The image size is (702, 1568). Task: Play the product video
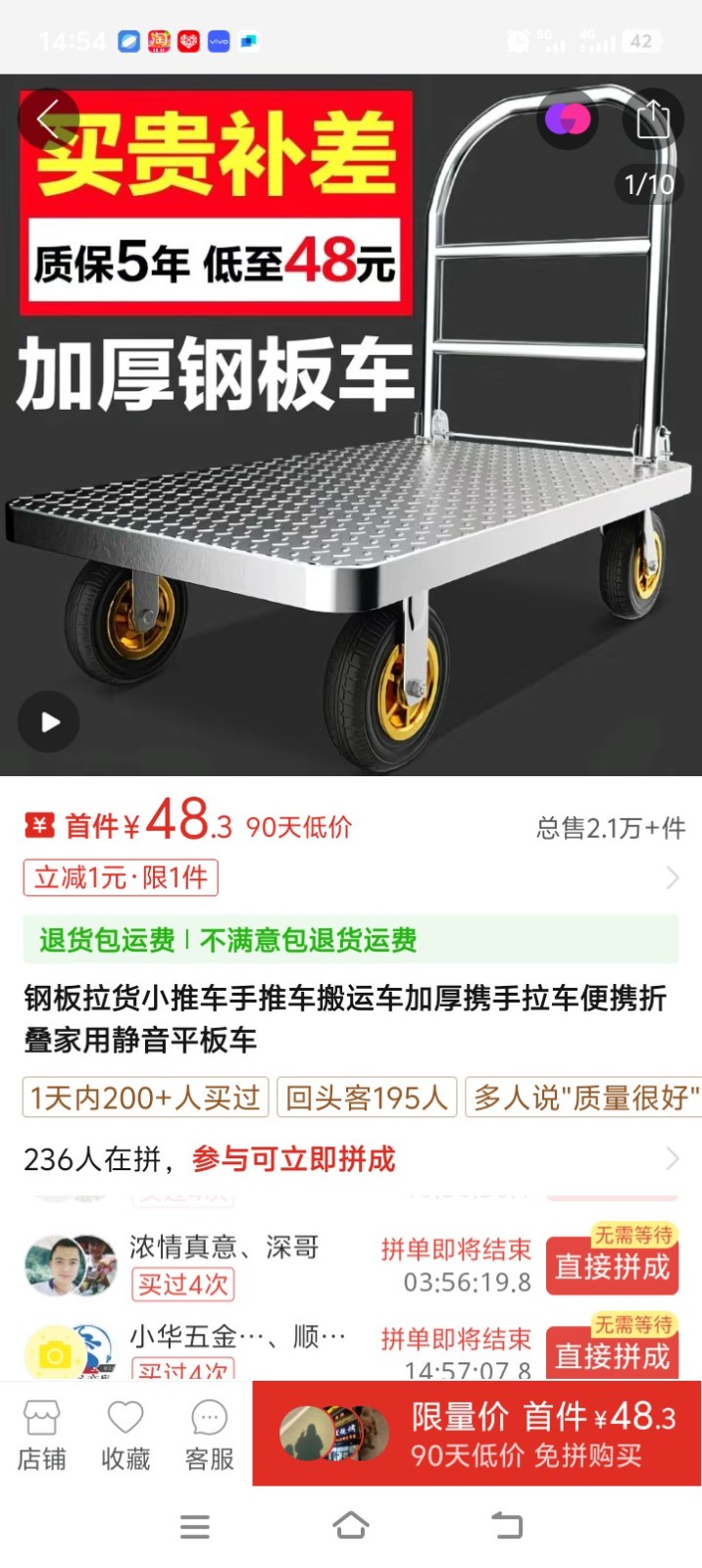click(x=49, y=722)
